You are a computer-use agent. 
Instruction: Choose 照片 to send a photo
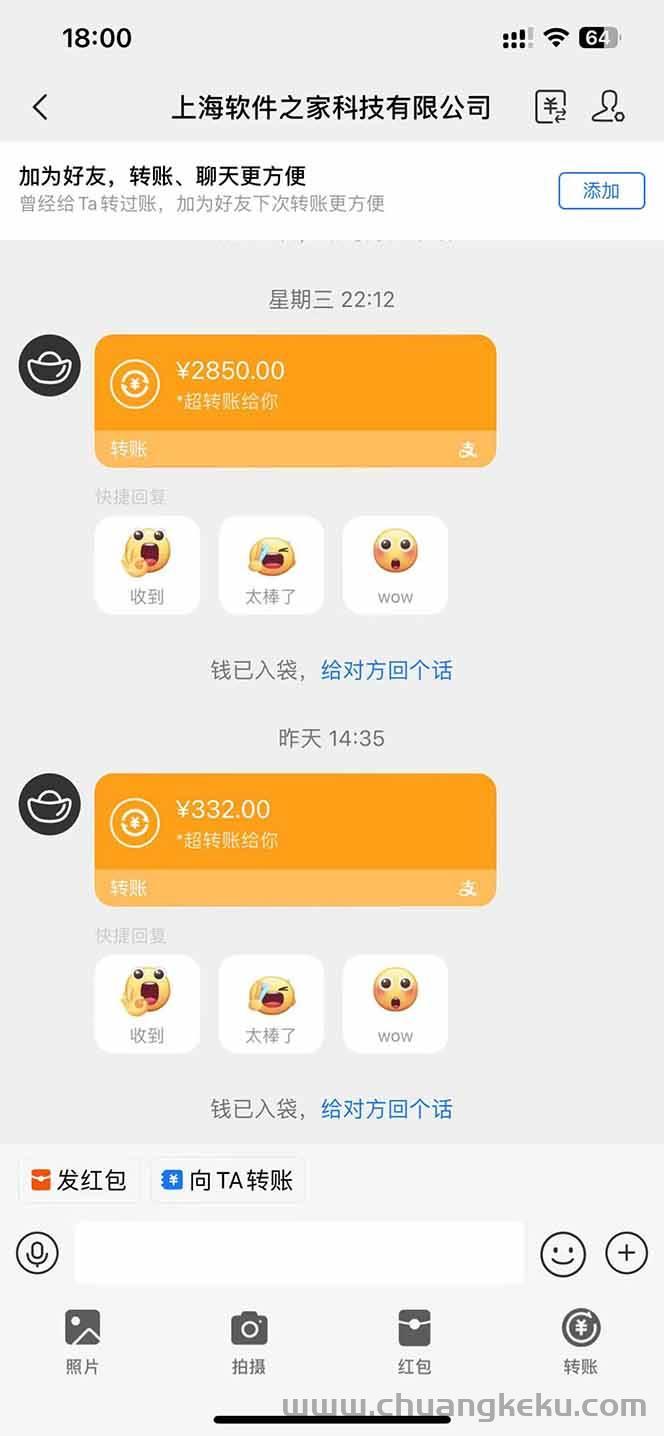(x=83, y=1342)
